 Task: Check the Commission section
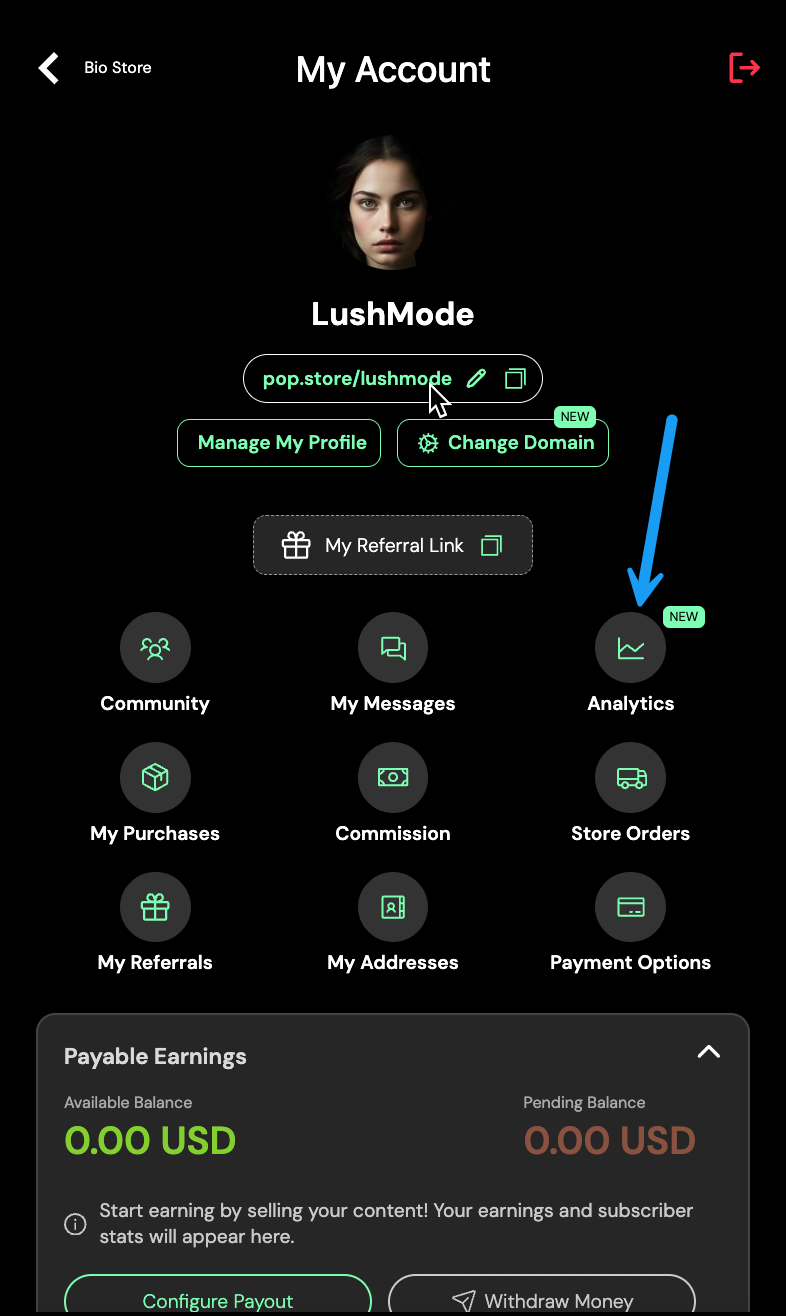pos(393,778)
